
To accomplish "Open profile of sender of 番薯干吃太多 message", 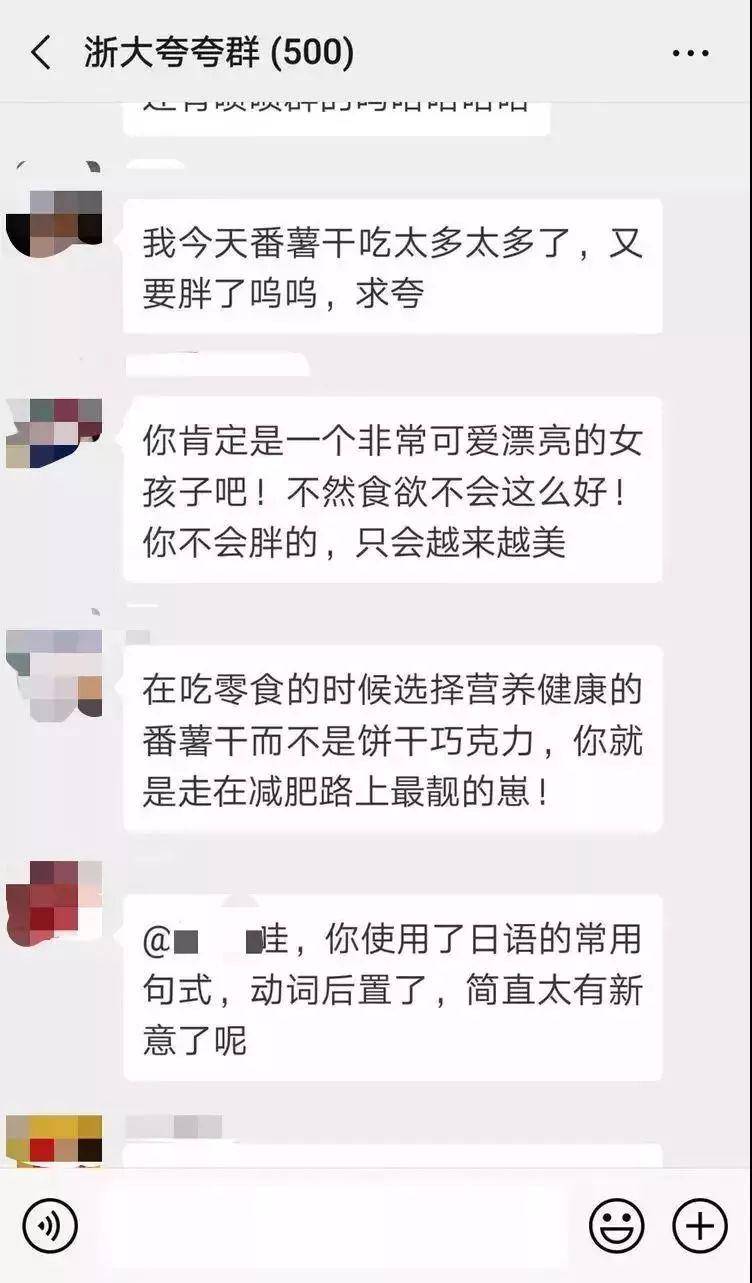I will (54, 220).
